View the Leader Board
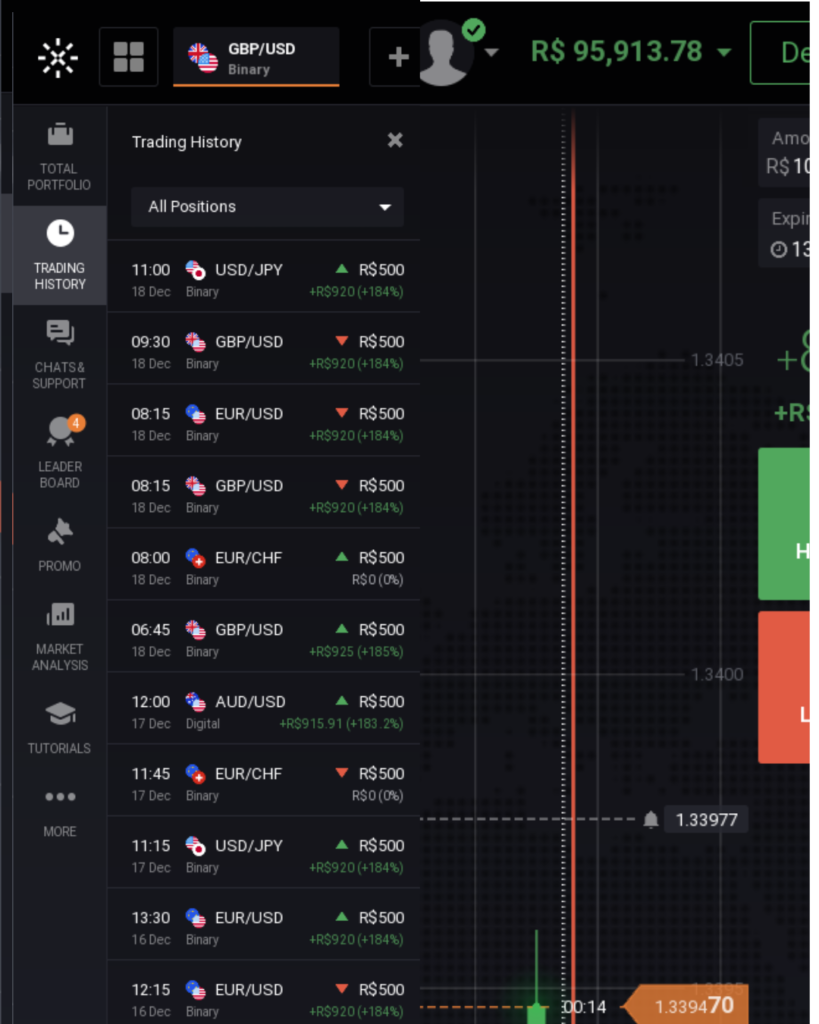This screenshot has height=1024, width=819. pyautogui.click(x=59, y=453)
